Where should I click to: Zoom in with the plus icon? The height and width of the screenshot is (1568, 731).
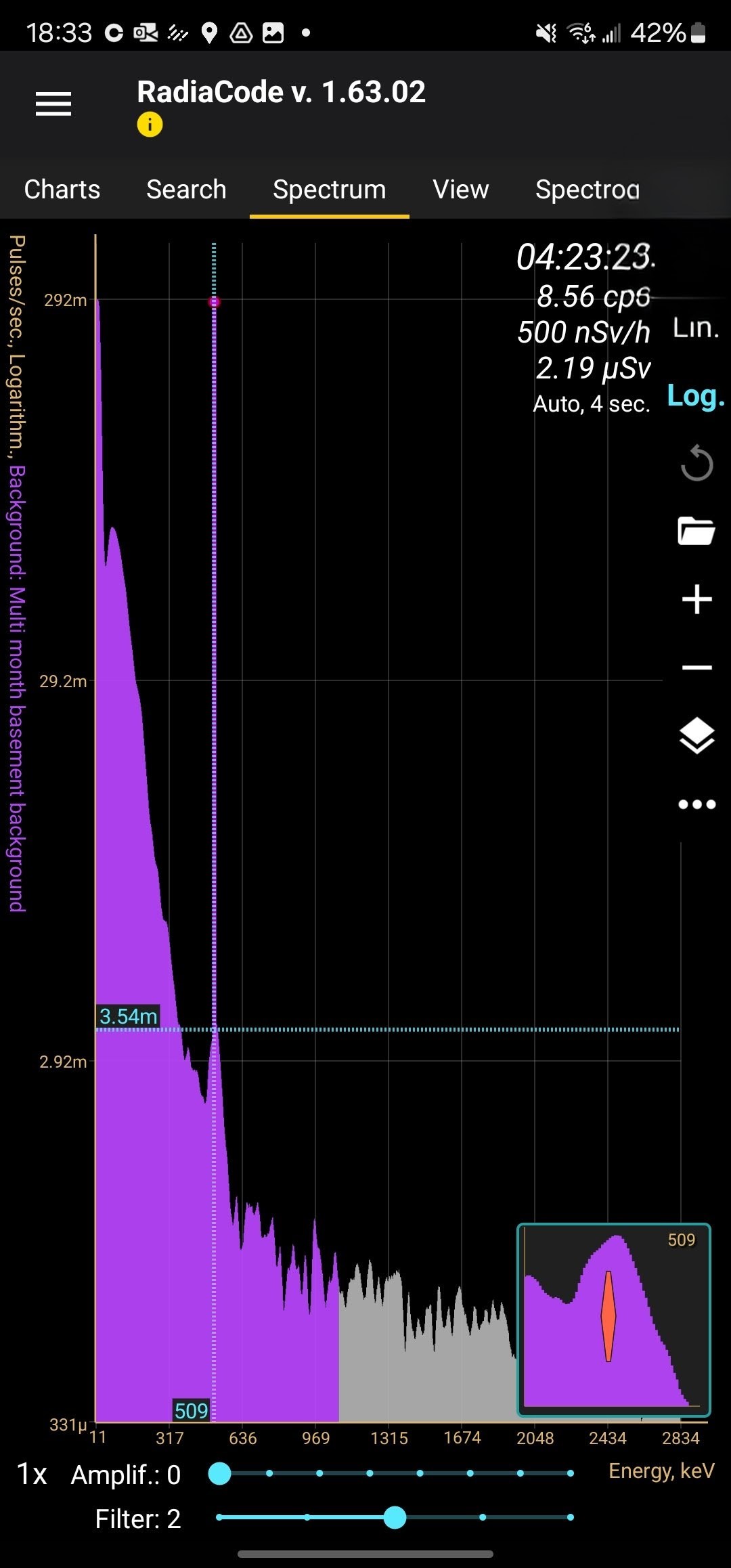tap(697, 599)
